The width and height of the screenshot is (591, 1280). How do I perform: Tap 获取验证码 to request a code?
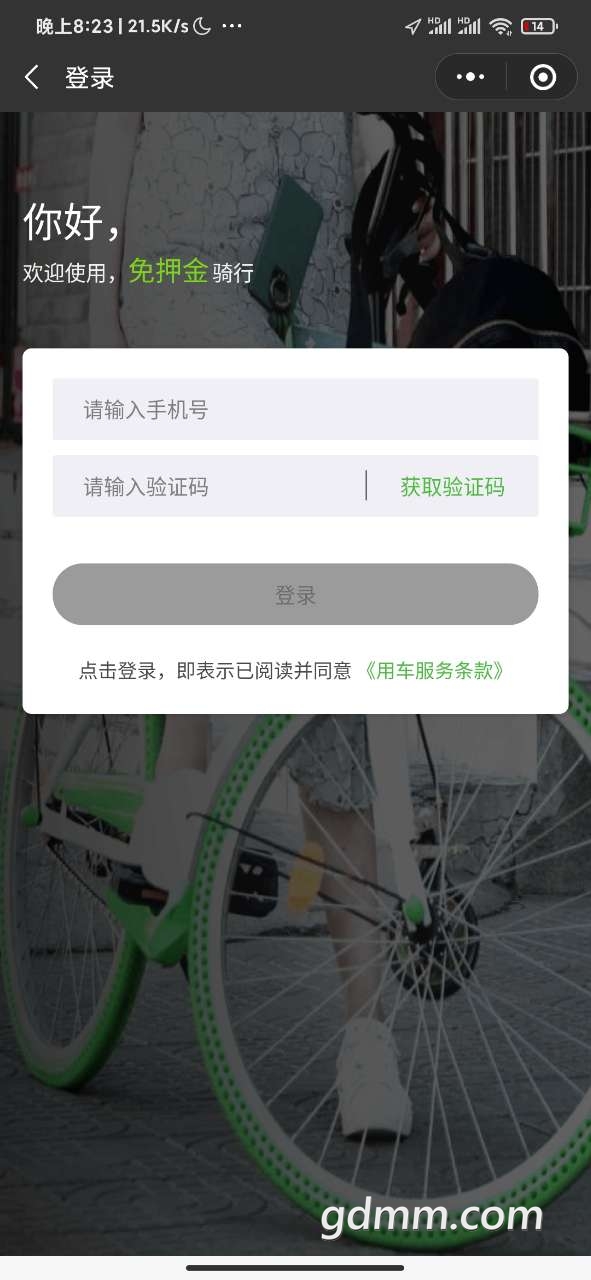[x=452, y=487]
